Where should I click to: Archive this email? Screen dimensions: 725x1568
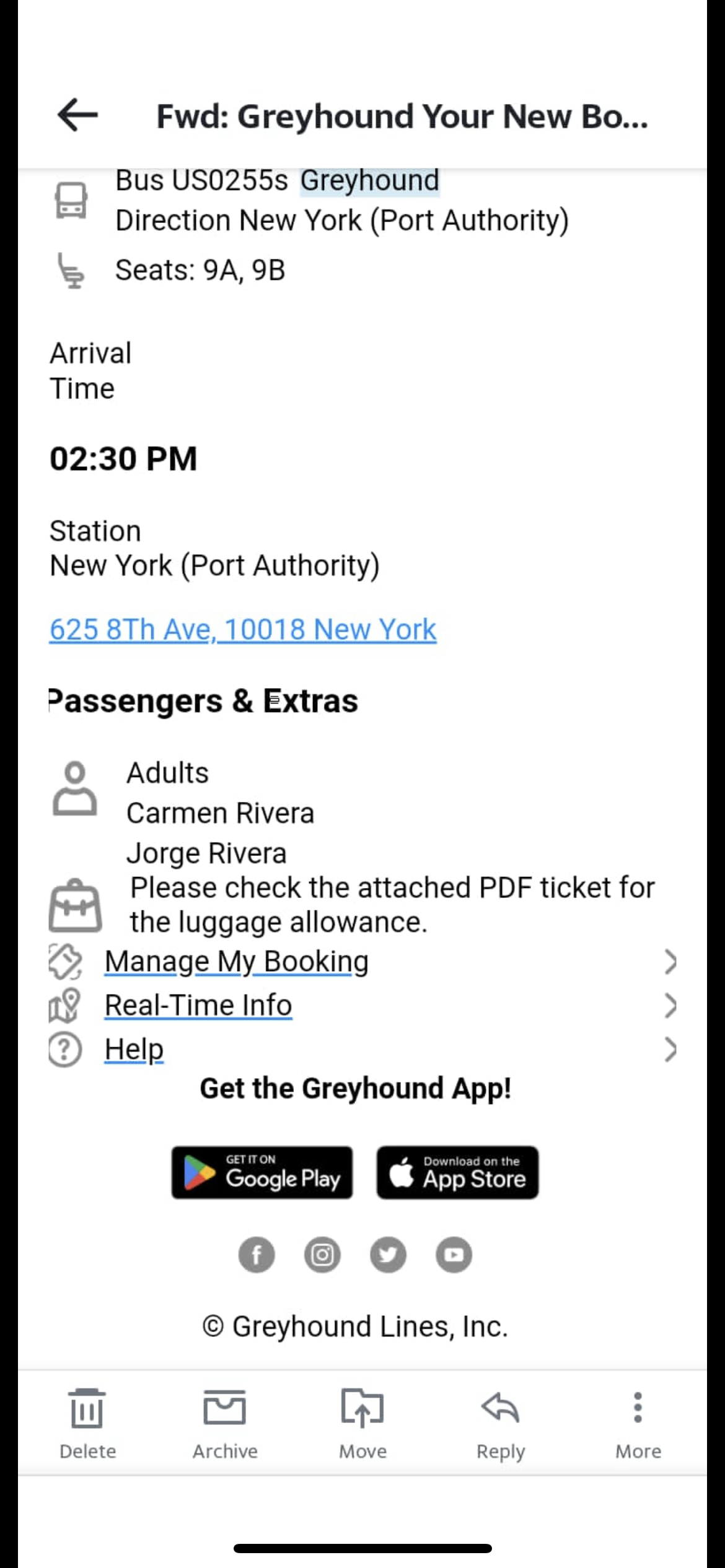(x=225, y=1423)
